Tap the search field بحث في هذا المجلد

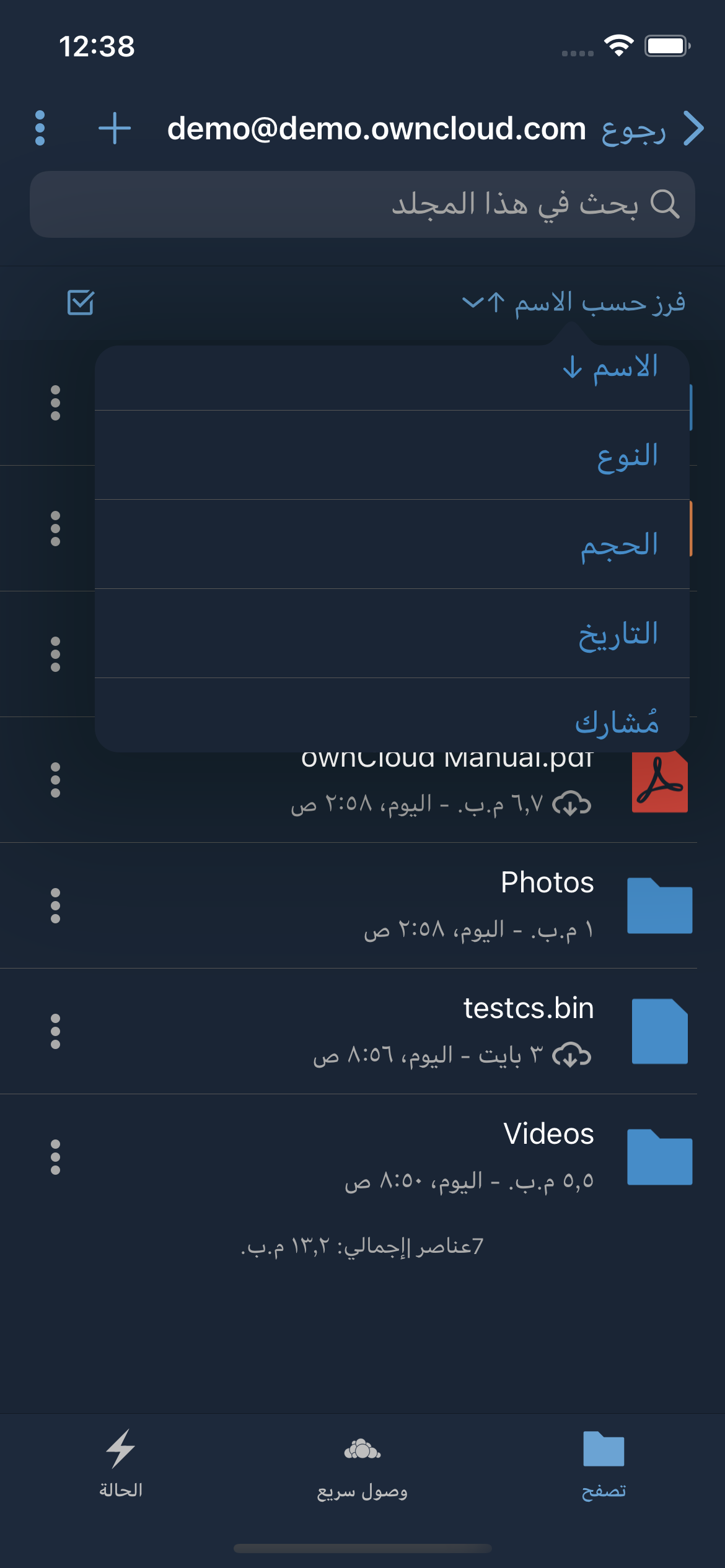point(362,204)
